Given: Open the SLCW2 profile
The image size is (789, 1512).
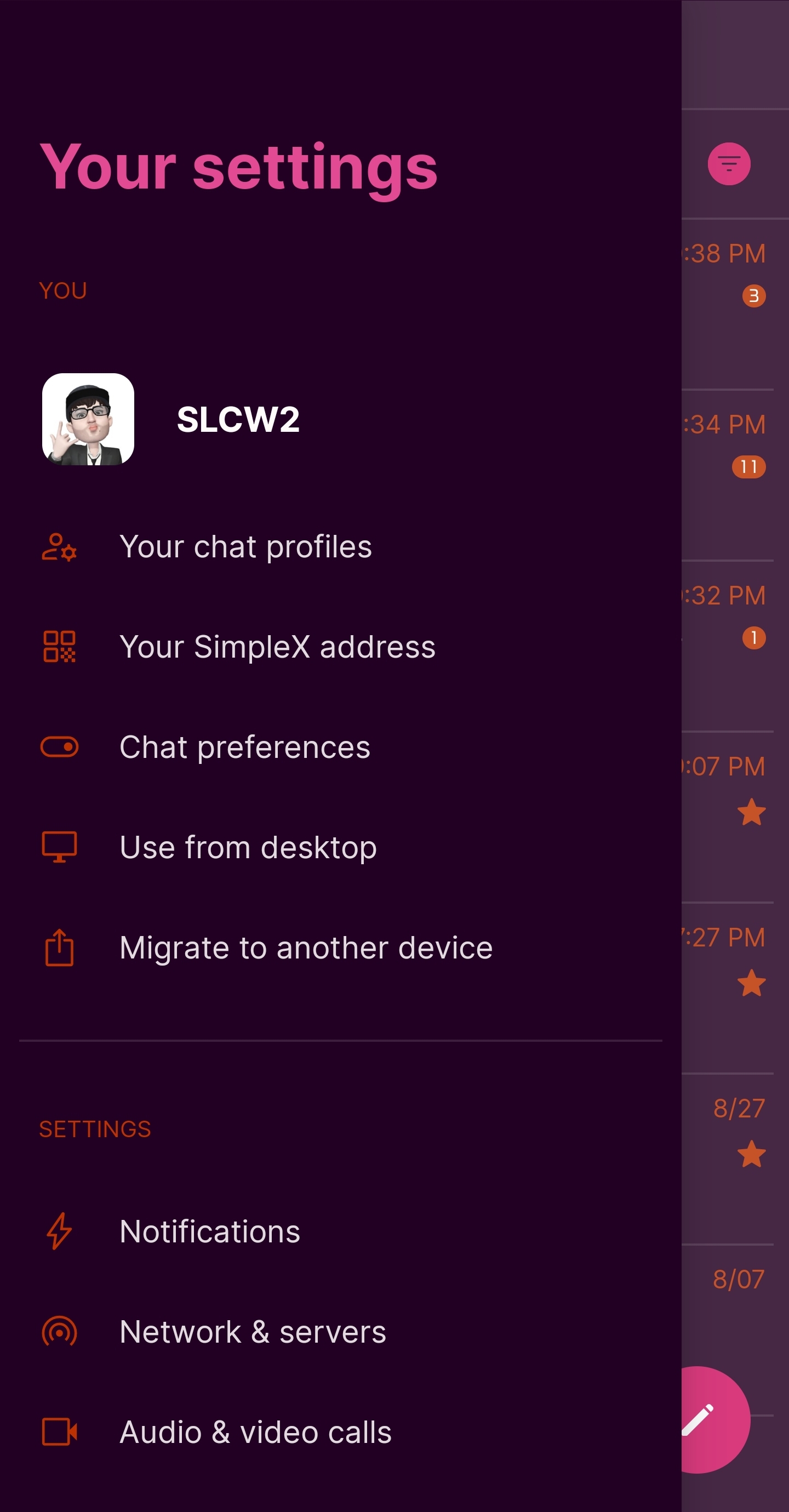Looking at the screenshot, I should [237, 420].
